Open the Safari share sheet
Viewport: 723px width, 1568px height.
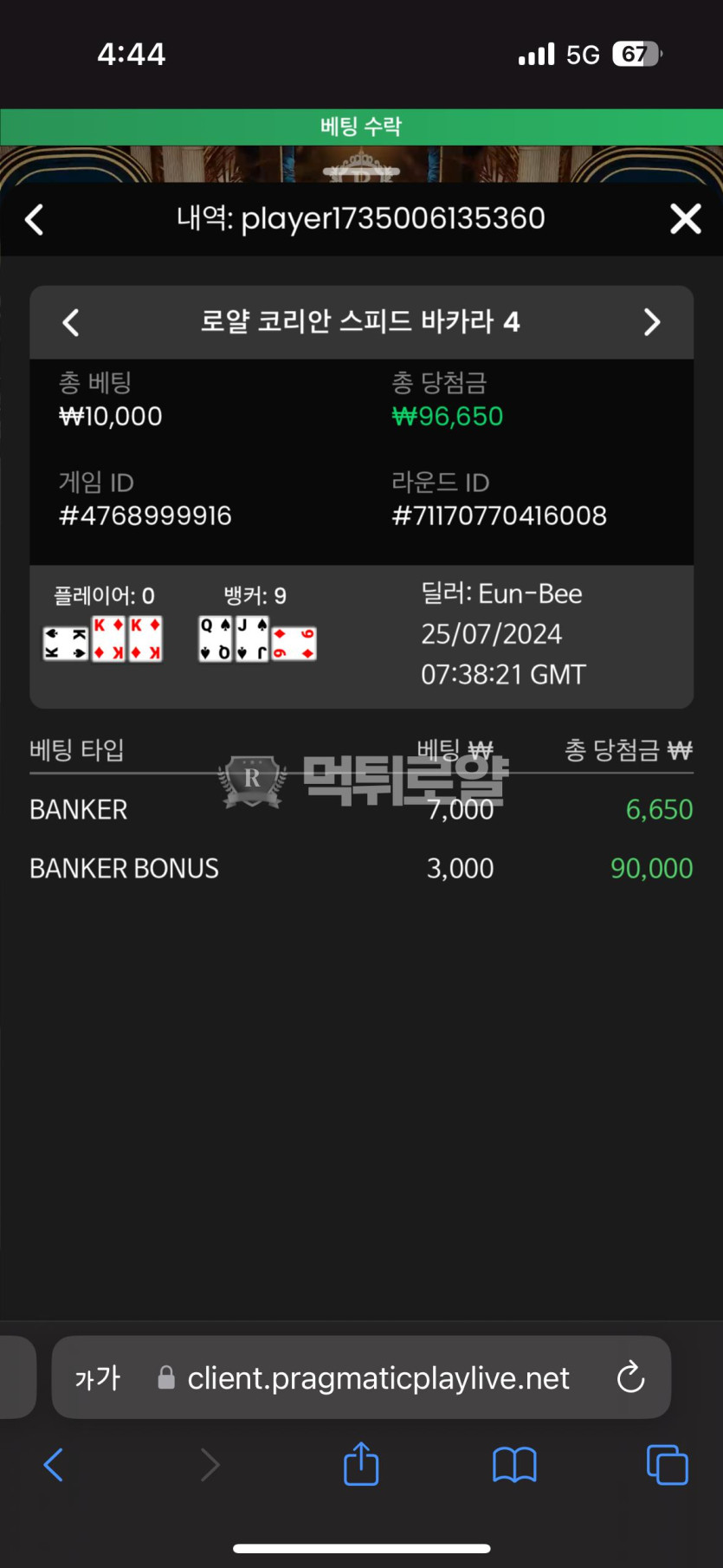point(361,1465)
